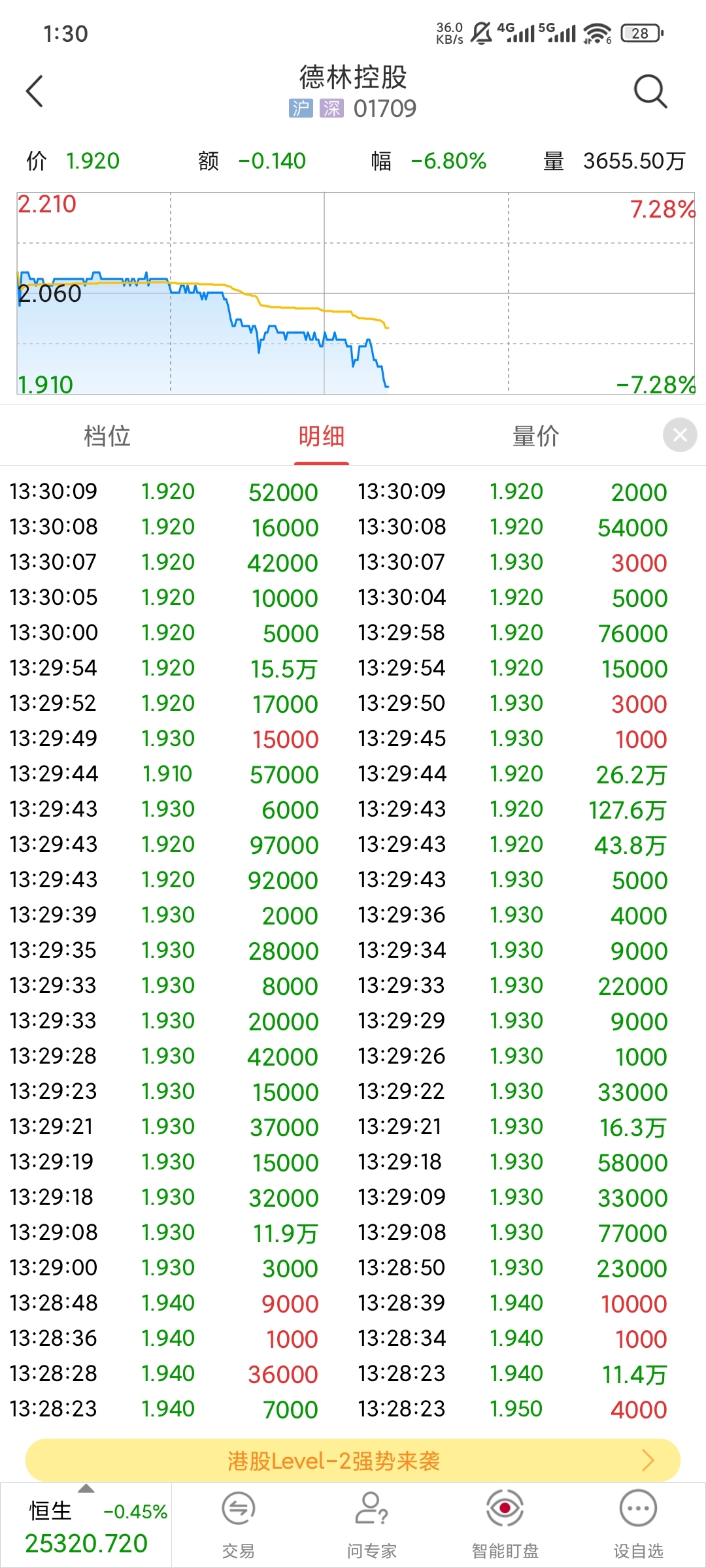Image resolution: width=706 pixels, height=1568 pixels.
Task: Tap 设自选 to add to watchlist
Action: coord(638,1525)
